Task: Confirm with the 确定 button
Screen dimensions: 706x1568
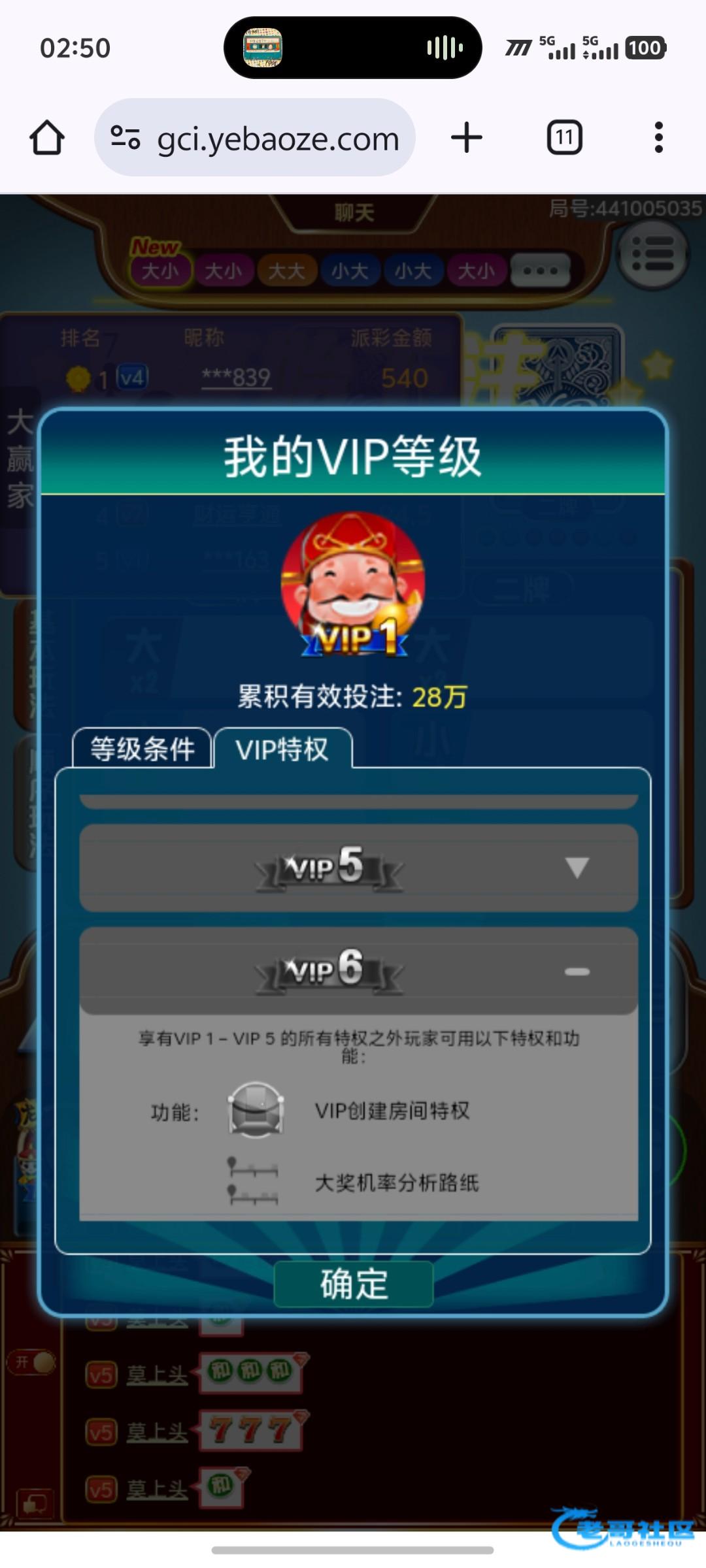Action: pos(353,1284)
